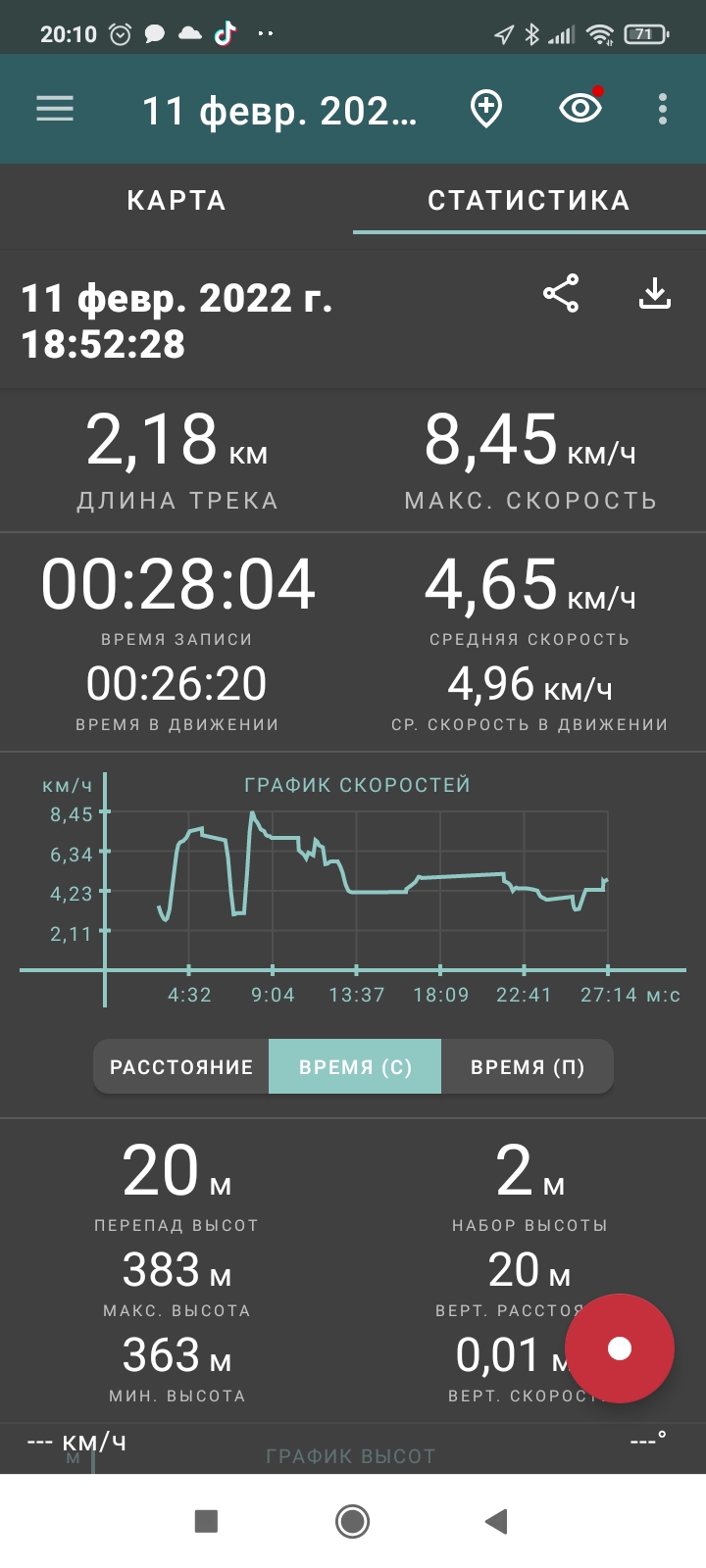Viewport: 706px width, 1568px height.
Task: Switch graph to ВРЕМЯ (П)
Action: coord(528,1067)
